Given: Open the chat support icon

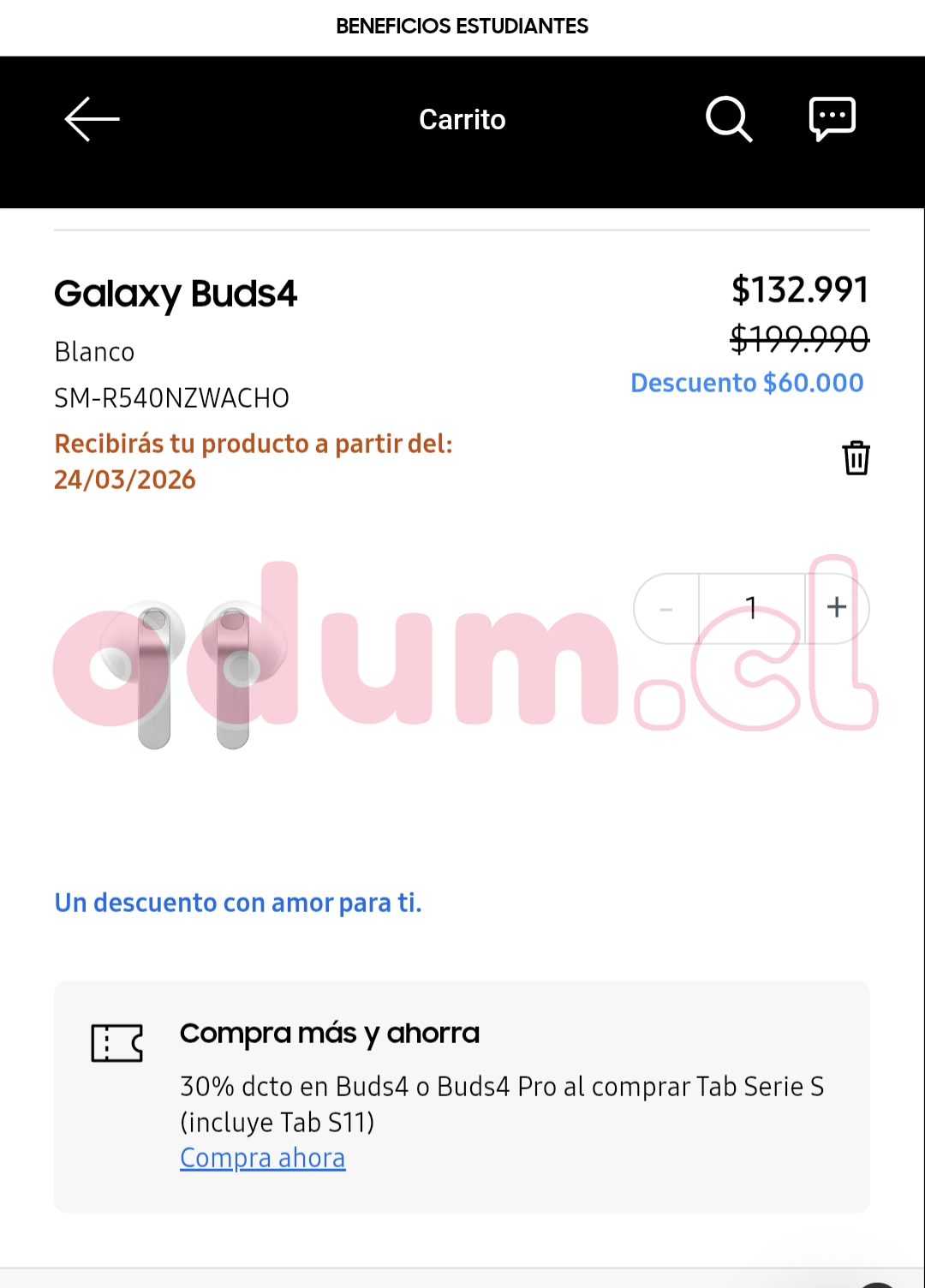Looking at the screenshot, I should [x=832, y=118].
